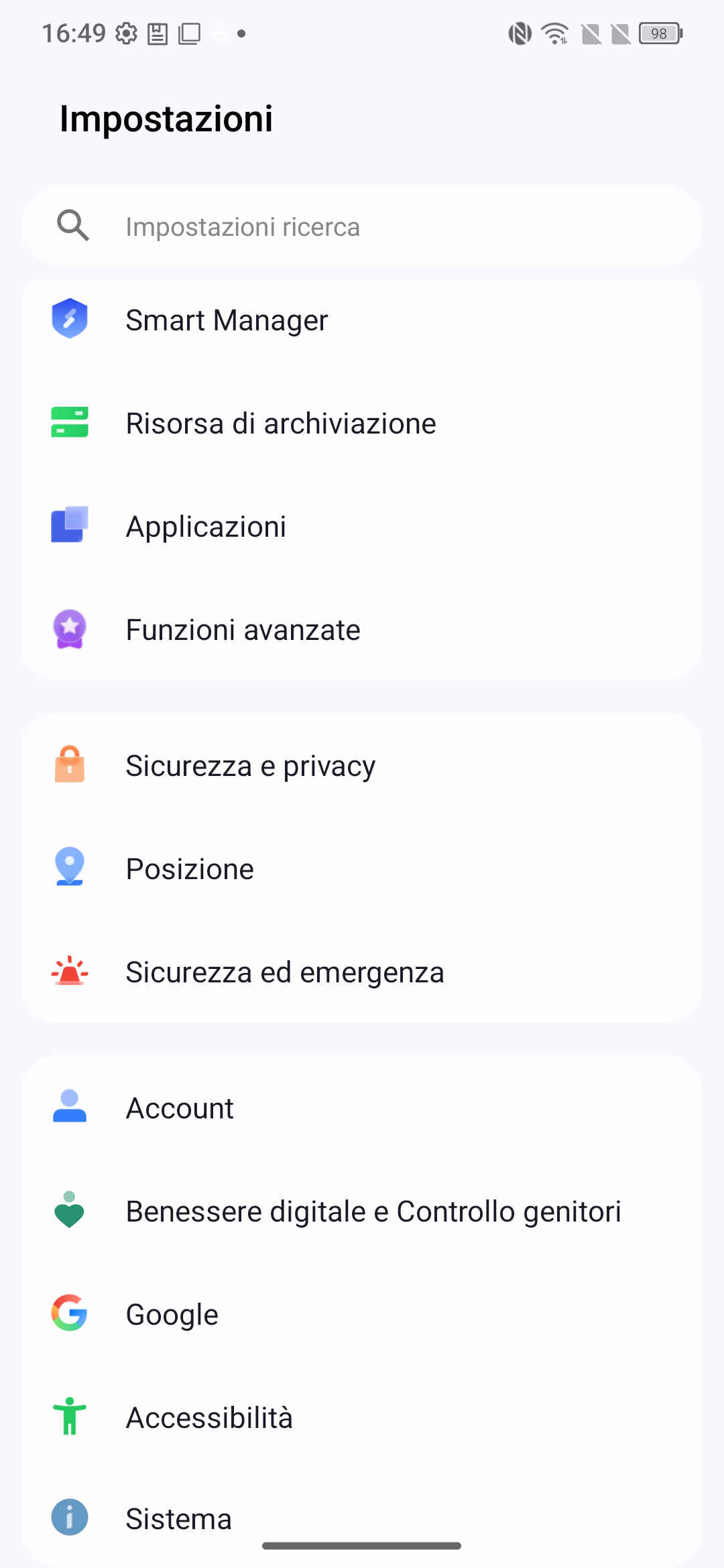
Task: Open Funzioni avanzate
Action: [362, 629]
